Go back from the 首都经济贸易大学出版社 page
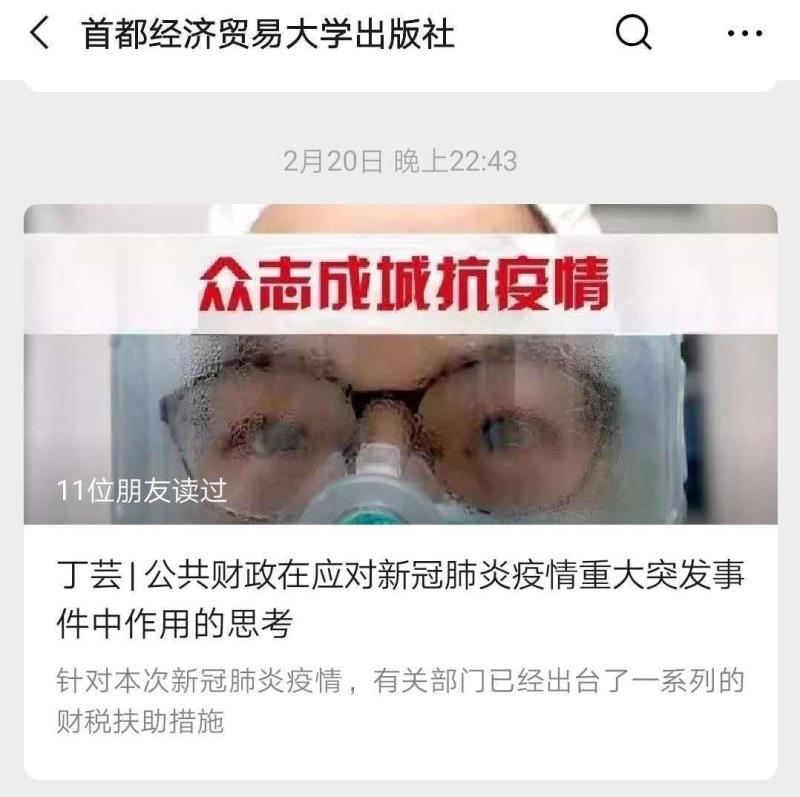Screen dimensions: 800x797 40,35
